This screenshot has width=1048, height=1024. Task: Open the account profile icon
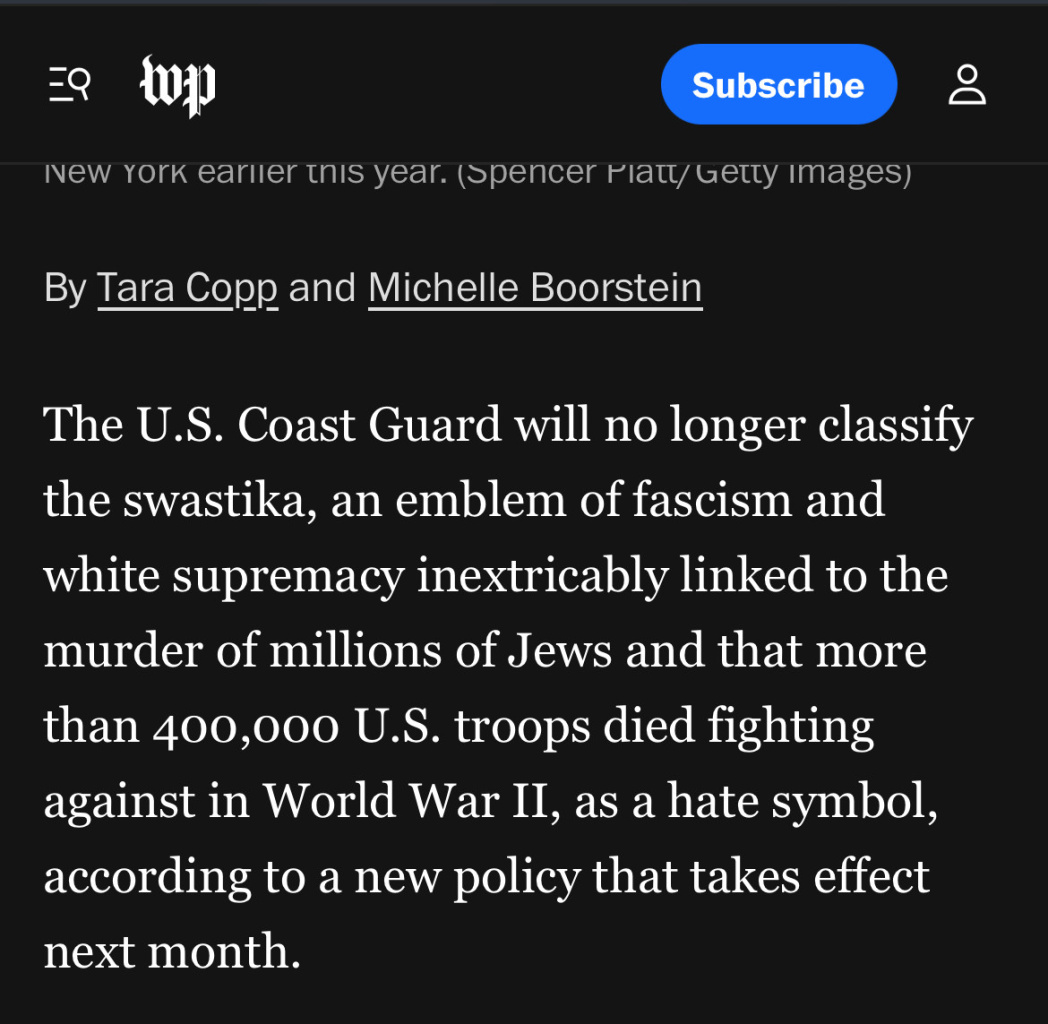click(x=967, y=85)
